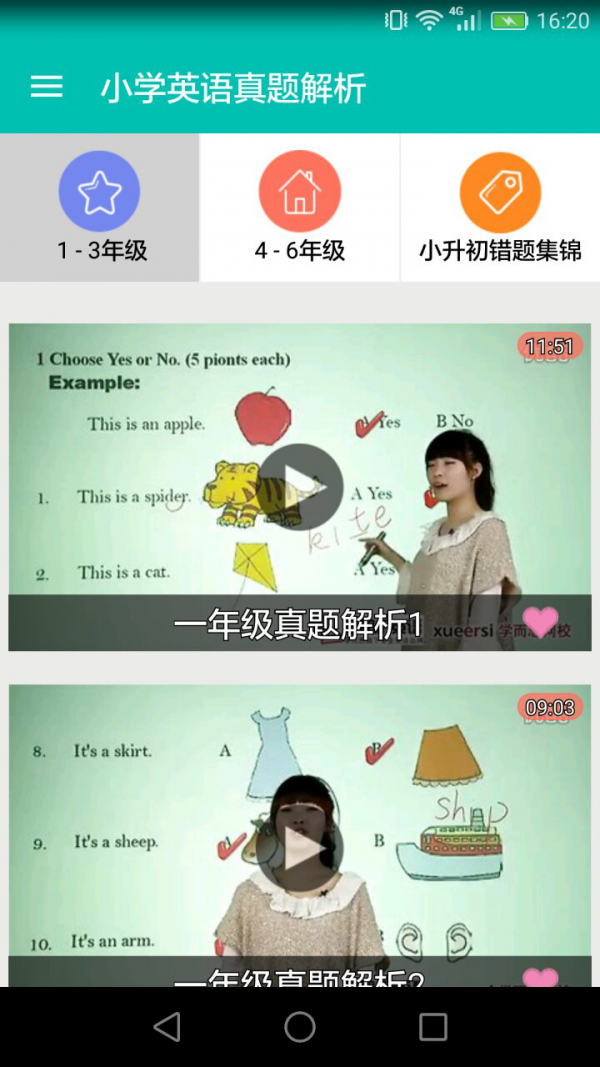Open the 小升初错题集锦 tab
The height and width of the screenshot is (1067, 600).
[x=500, y=207]
